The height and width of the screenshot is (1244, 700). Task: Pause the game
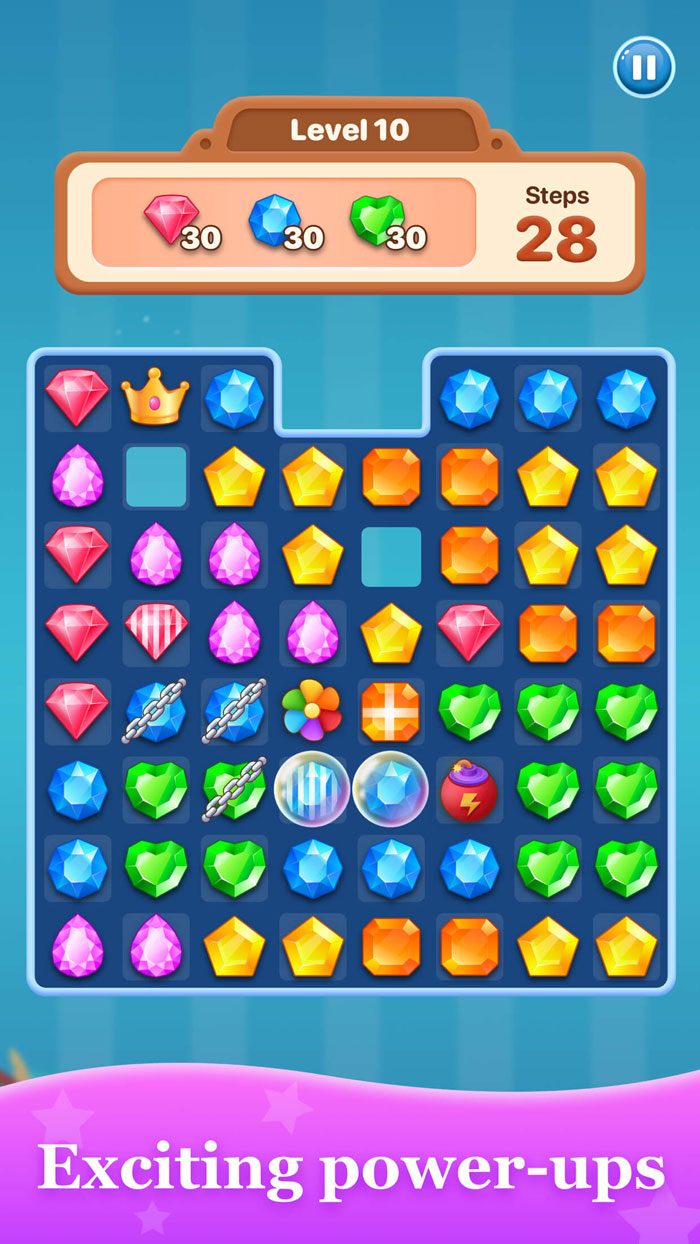click(644, 67)
